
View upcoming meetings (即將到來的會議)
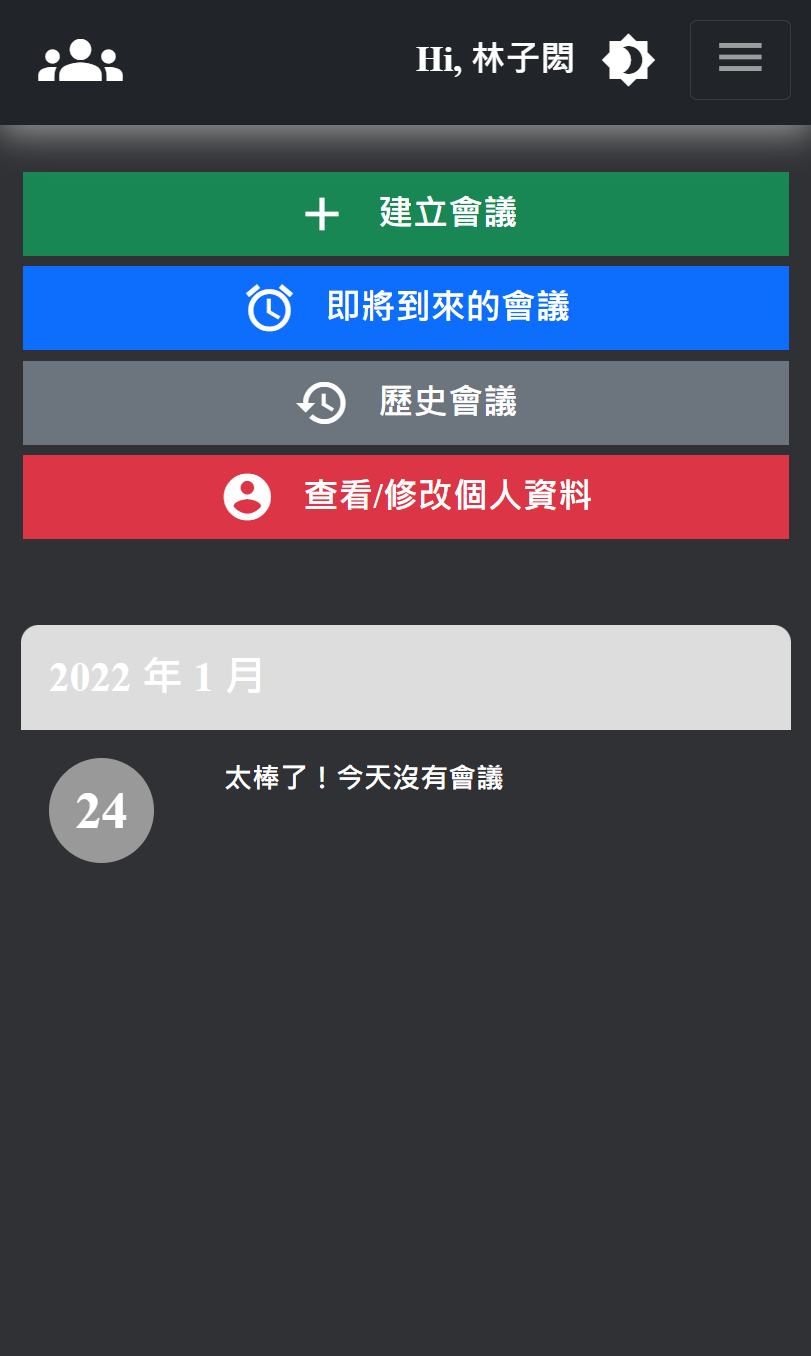pyautogui.click(x=406, y=307)
